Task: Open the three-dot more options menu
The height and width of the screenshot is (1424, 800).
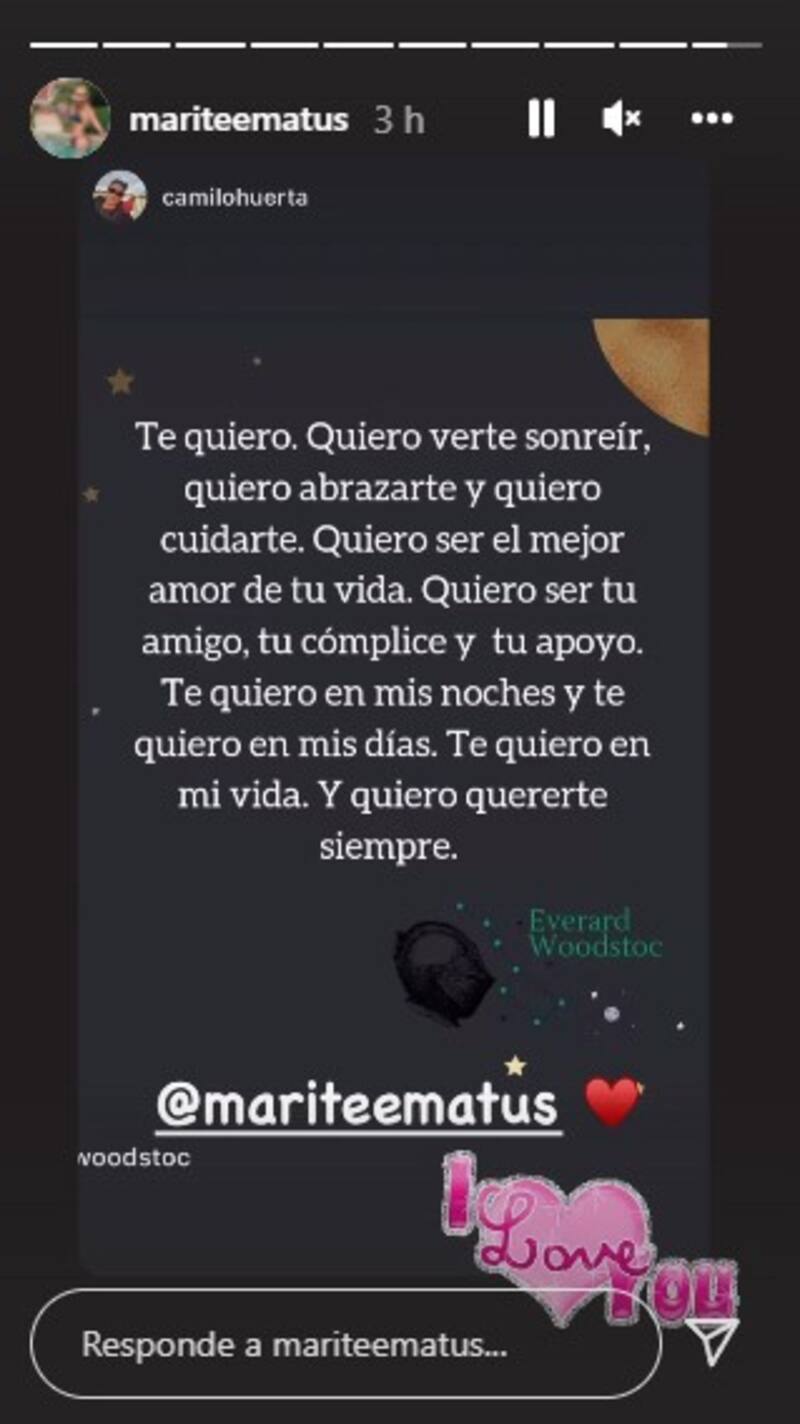Action: 712,119
